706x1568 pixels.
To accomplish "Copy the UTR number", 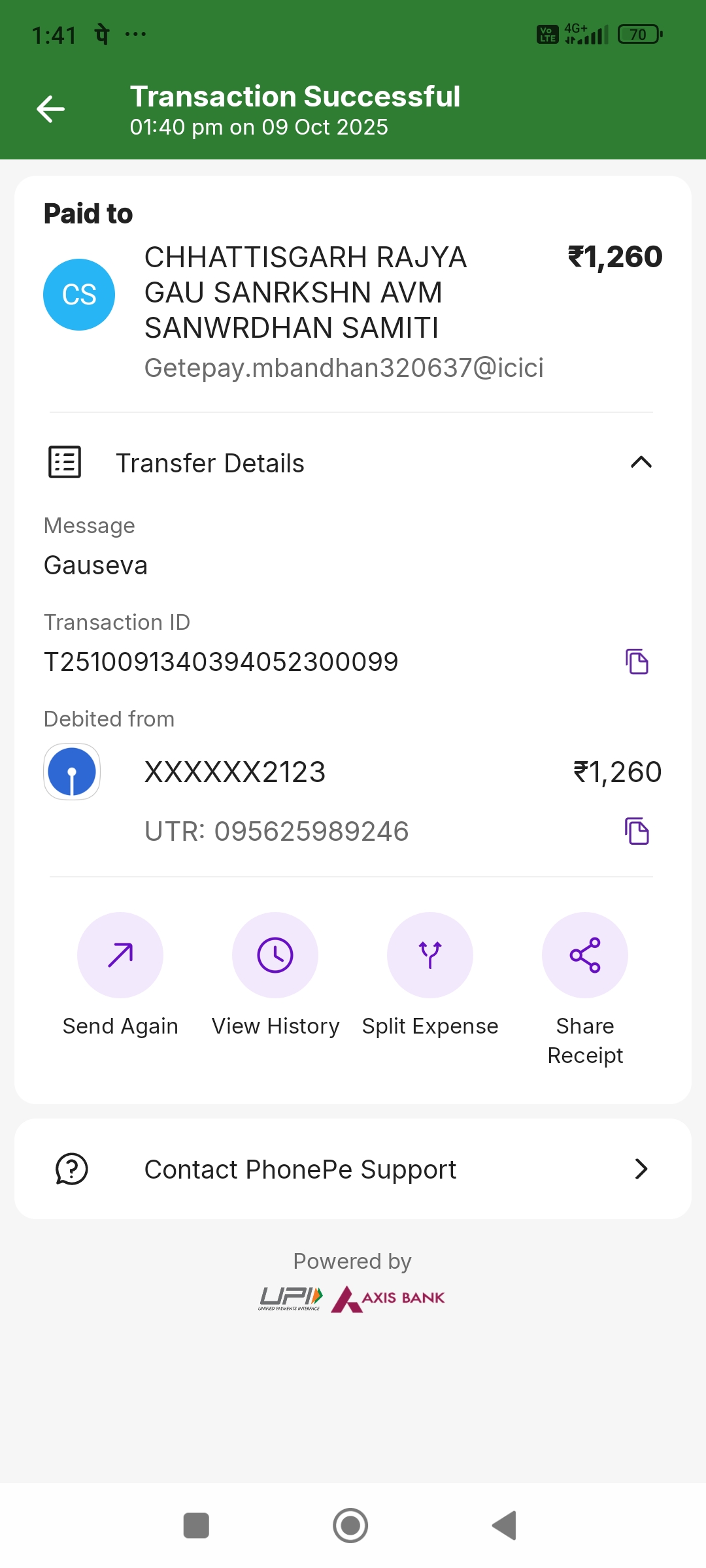I will (x=637, y=831).
